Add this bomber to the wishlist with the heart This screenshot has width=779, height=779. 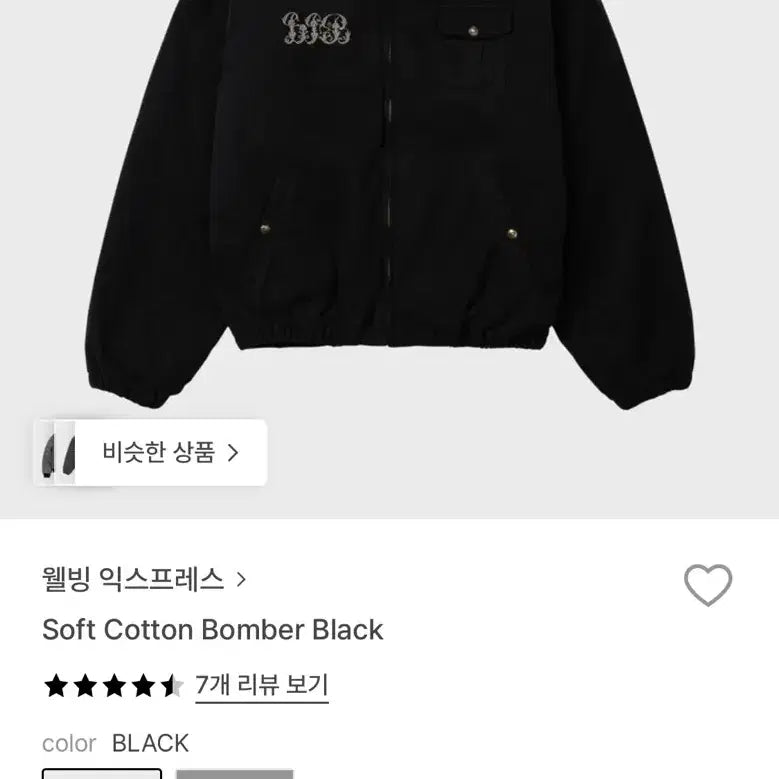tap(707, 585)
